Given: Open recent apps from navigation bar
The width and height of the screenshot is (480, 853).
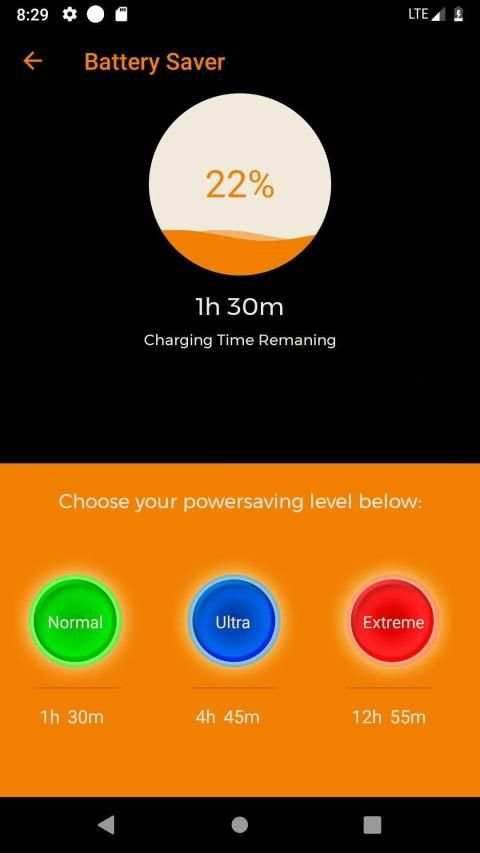Looking at the screenshot, I should (372, 825).
